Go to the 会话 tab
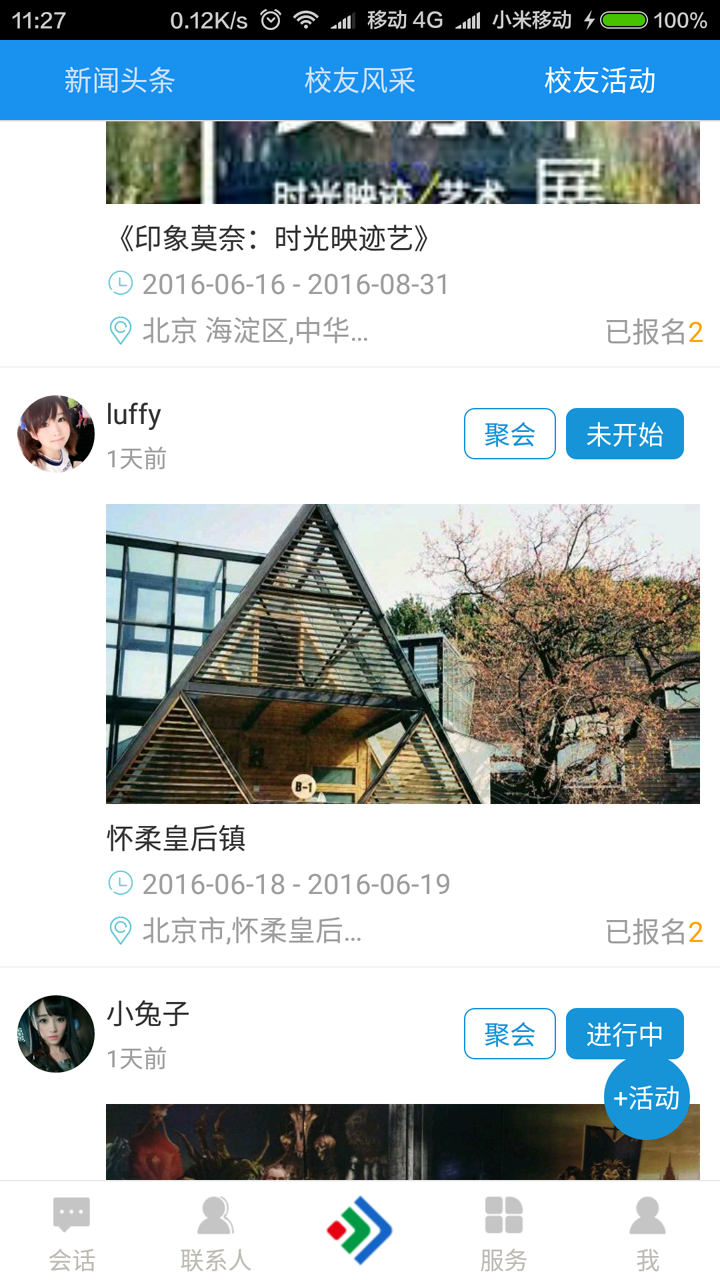720x1280 pixels. pos(72,1232)
